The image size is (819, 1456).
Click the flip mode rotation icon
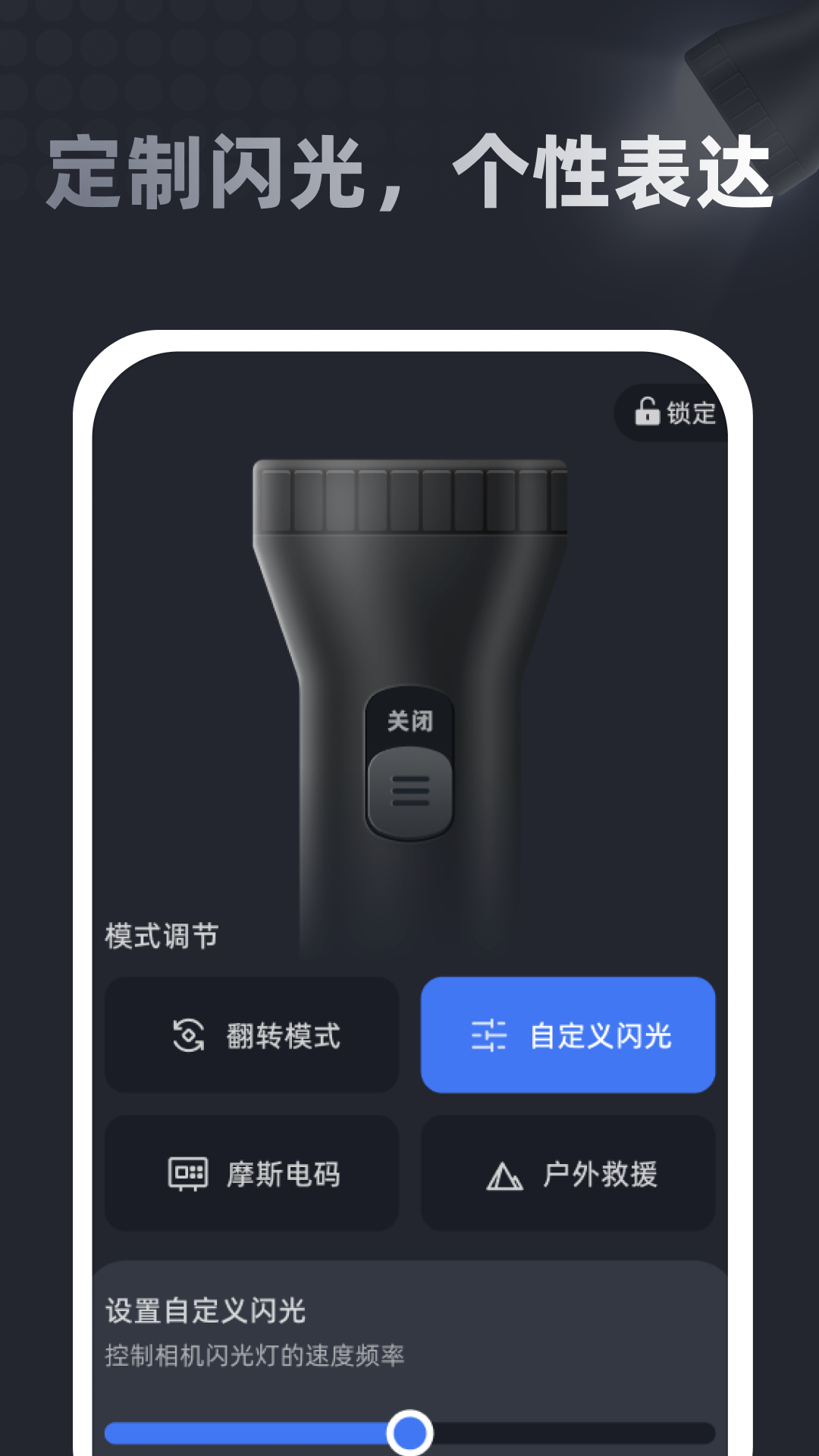pyautogui.click(x=188, y=1036)
